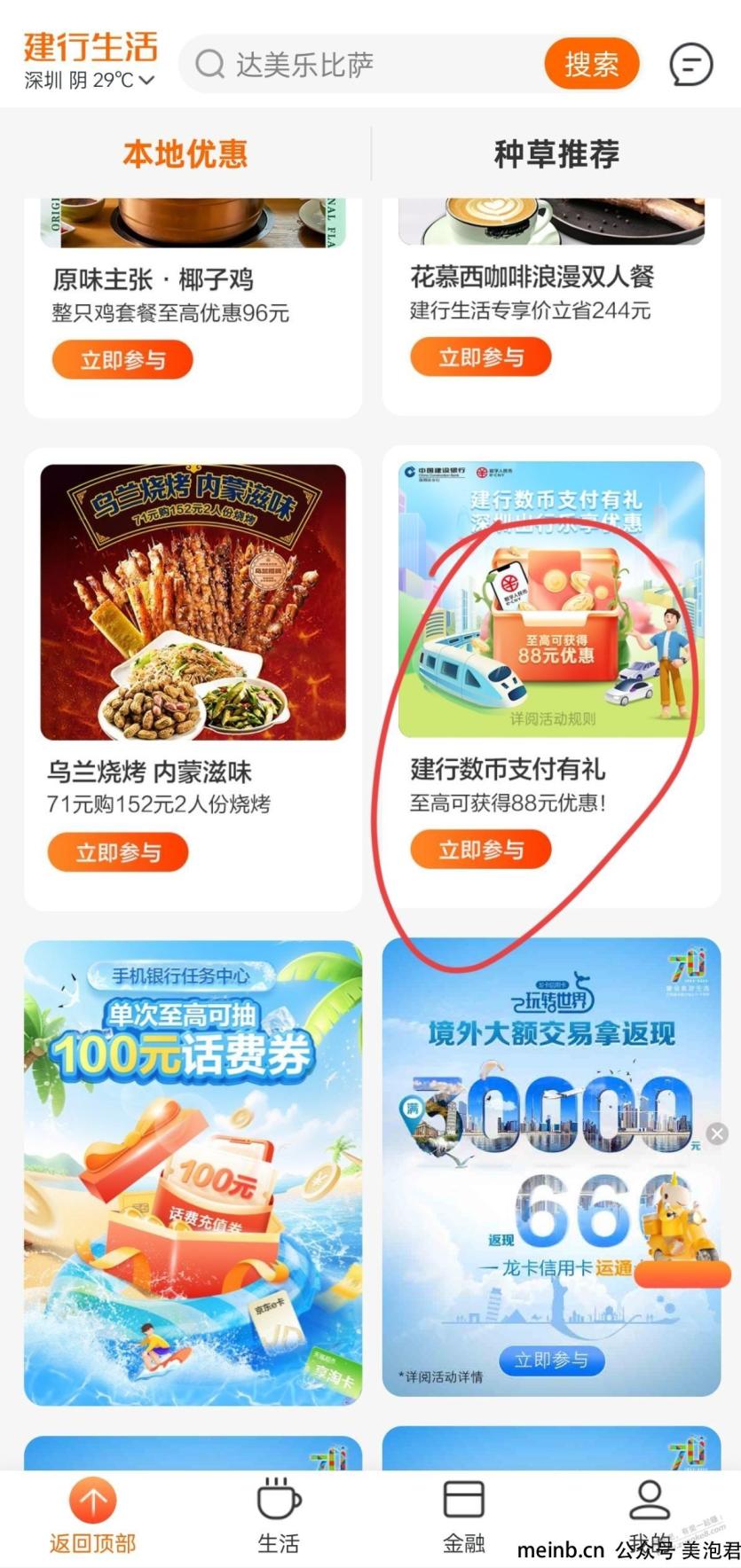Go to the 生活 tab
Screen dimensions: 741x1568
click(x=279, y=1517)
